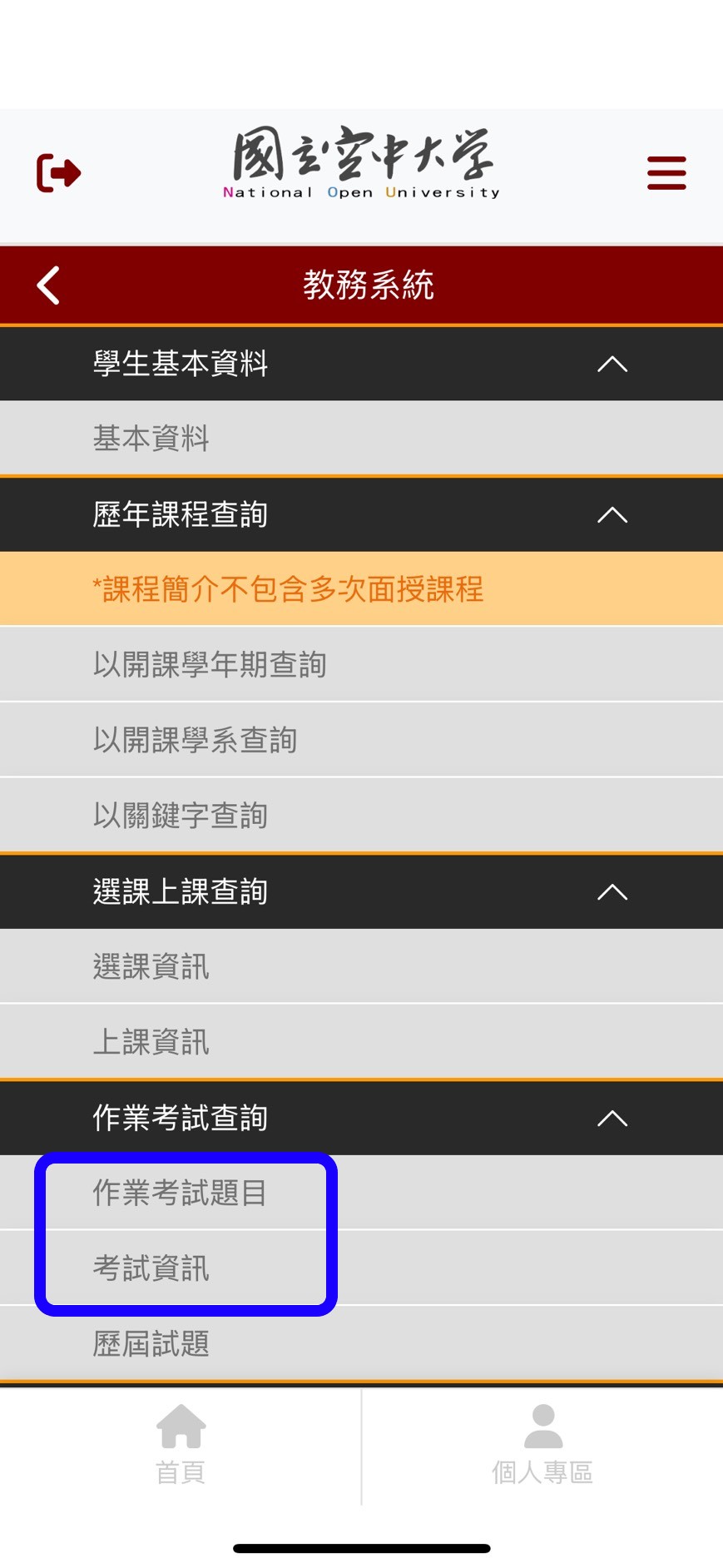Collapse the 歷年課程查詢 section
The width and height of the screenshot is (723, 1568).
click(612, 515)
